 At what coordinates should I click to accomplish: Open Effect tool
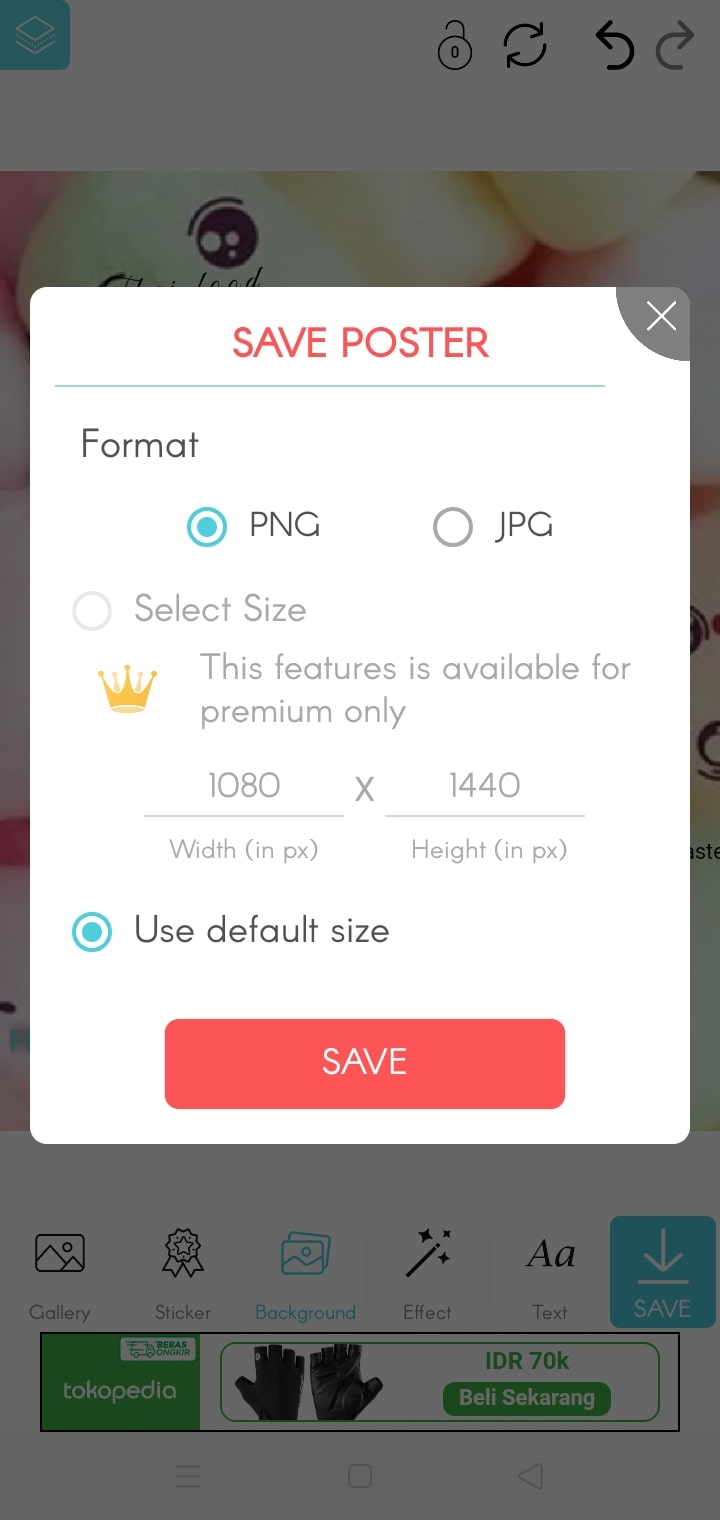(x=428, y=1270)
